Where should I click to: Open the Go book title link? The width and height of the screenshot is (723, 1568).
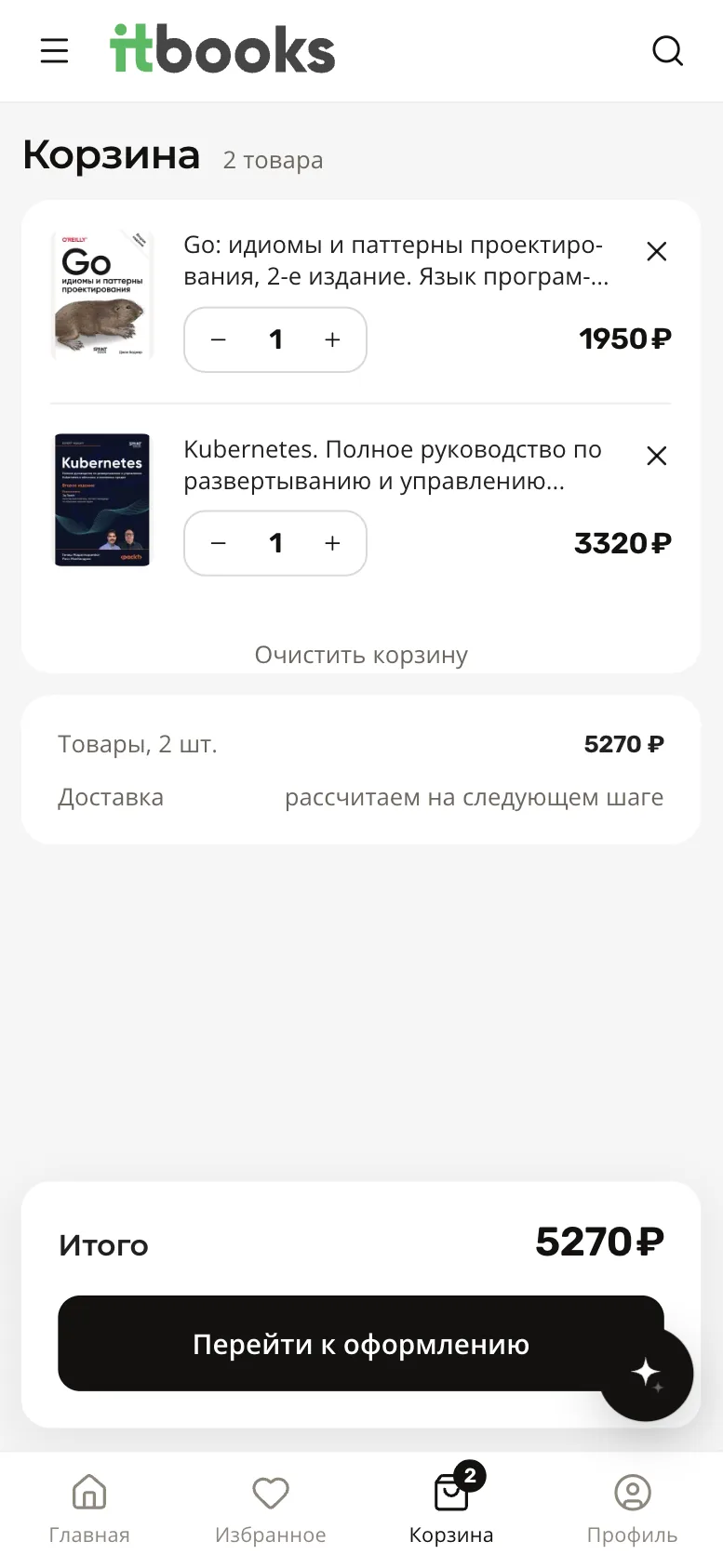(x=395, y=260)
